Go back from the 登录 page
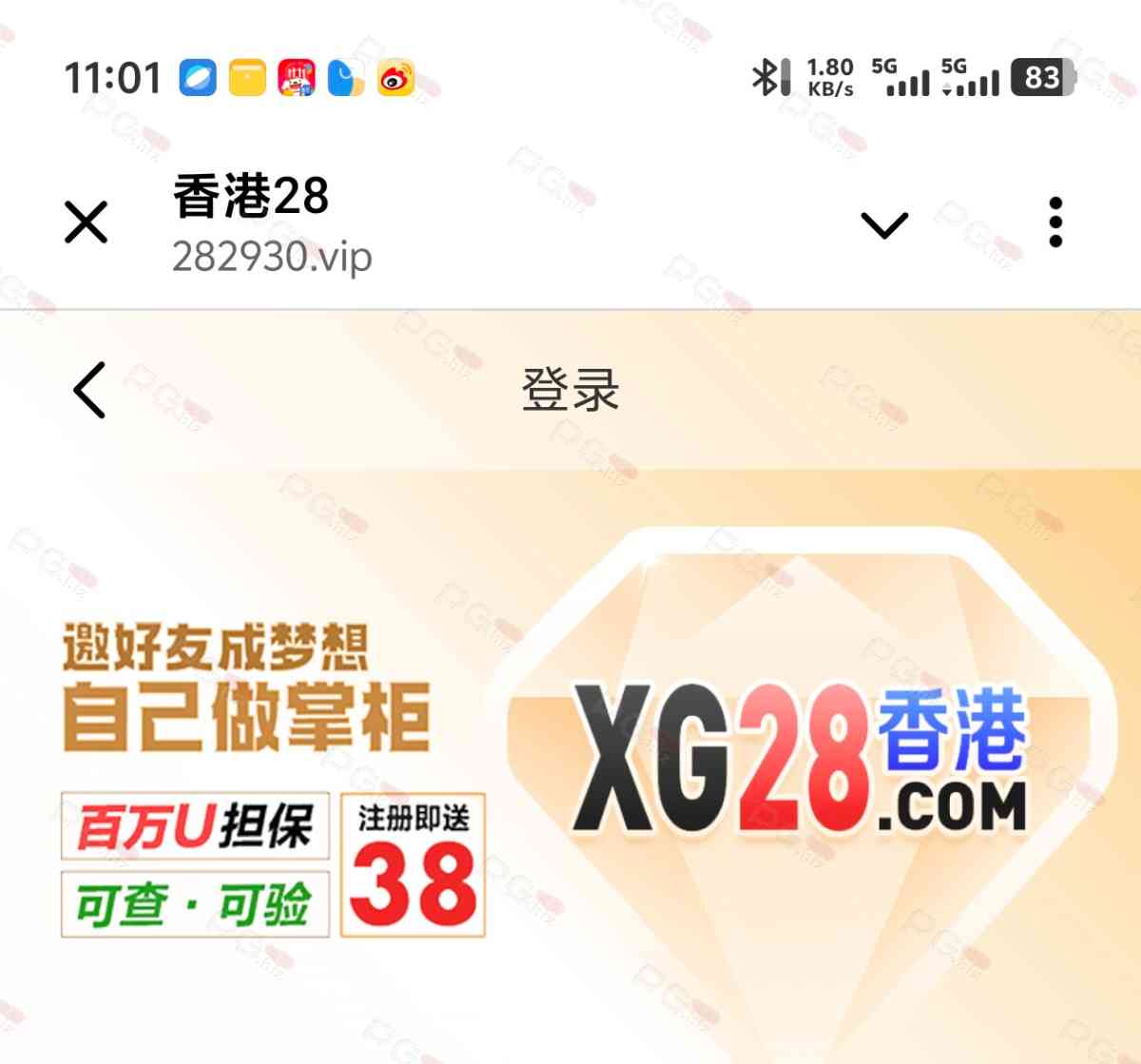 90,390
